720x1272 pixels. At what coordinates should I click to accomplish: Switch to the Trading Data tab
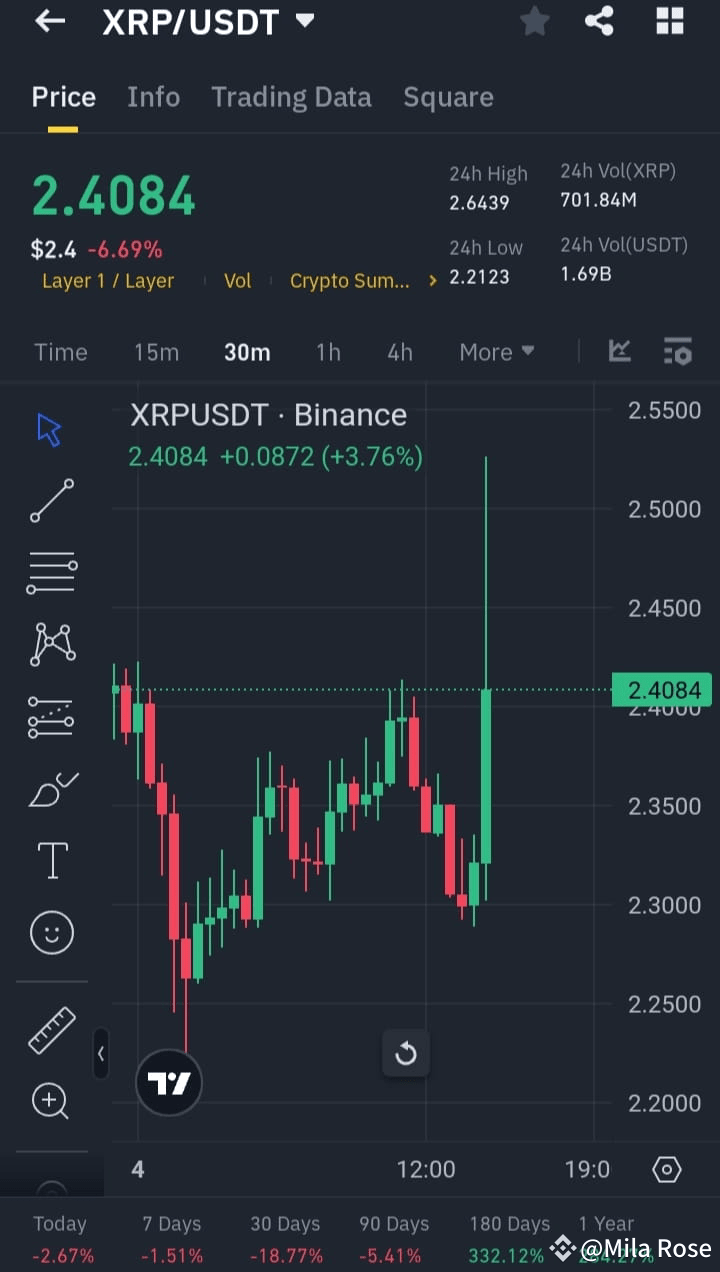click(x=291, y=97)
